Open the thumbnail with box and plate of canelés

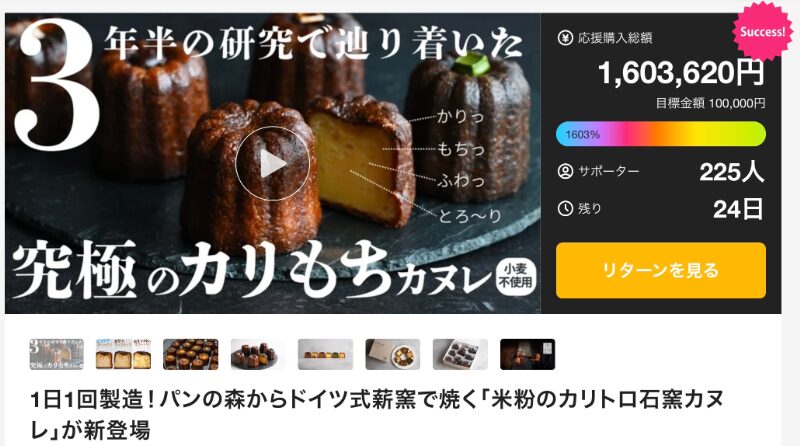[393, 354]
